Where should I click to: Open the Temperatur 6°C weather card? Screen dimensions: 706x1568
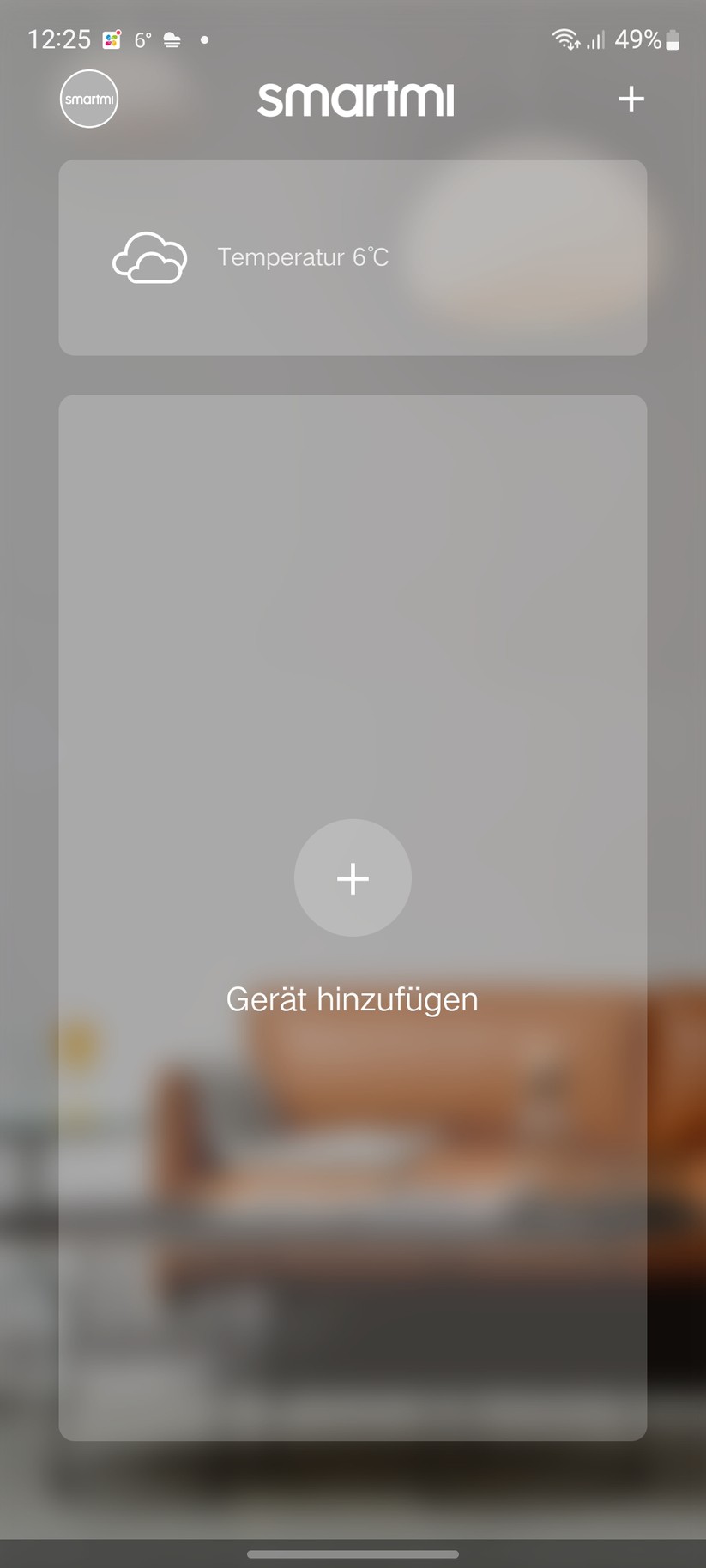coord(353,257)
